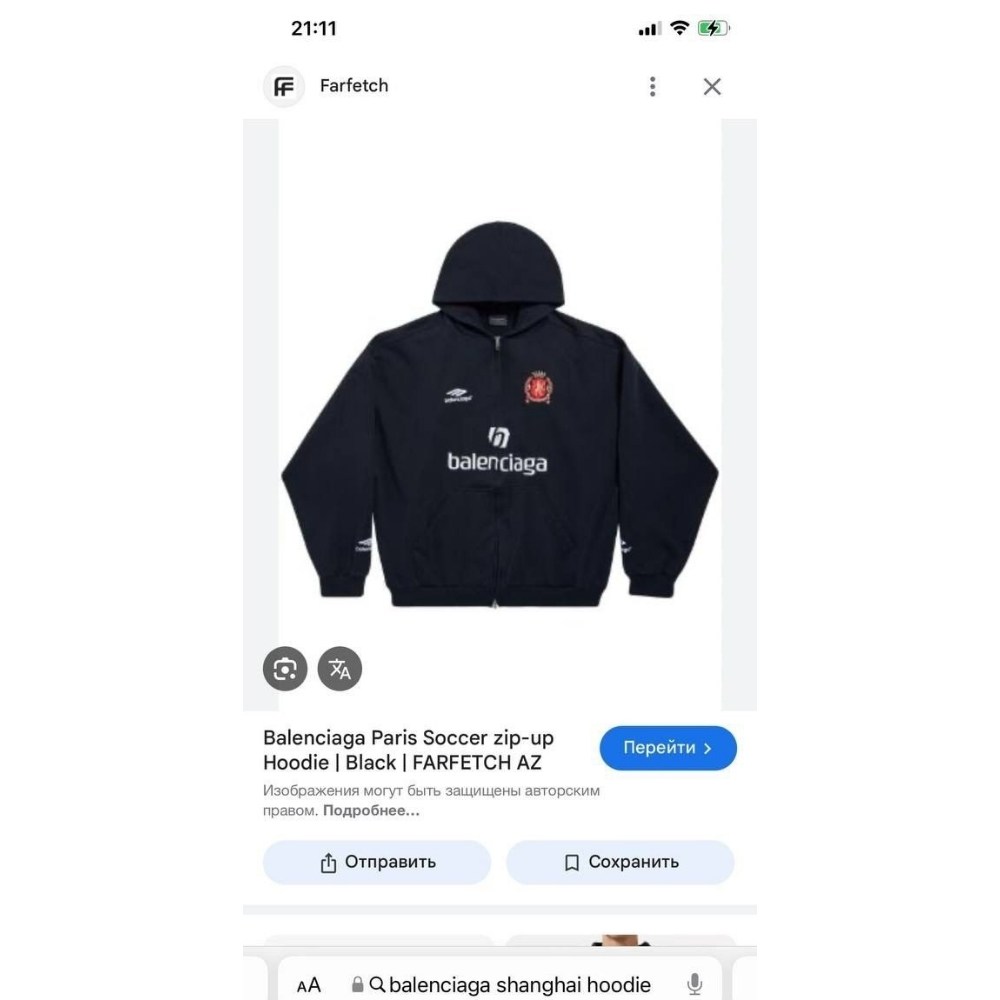Open the three-dot overflow menu
Screen dimensions: 1000x1000
pos(652,87)
